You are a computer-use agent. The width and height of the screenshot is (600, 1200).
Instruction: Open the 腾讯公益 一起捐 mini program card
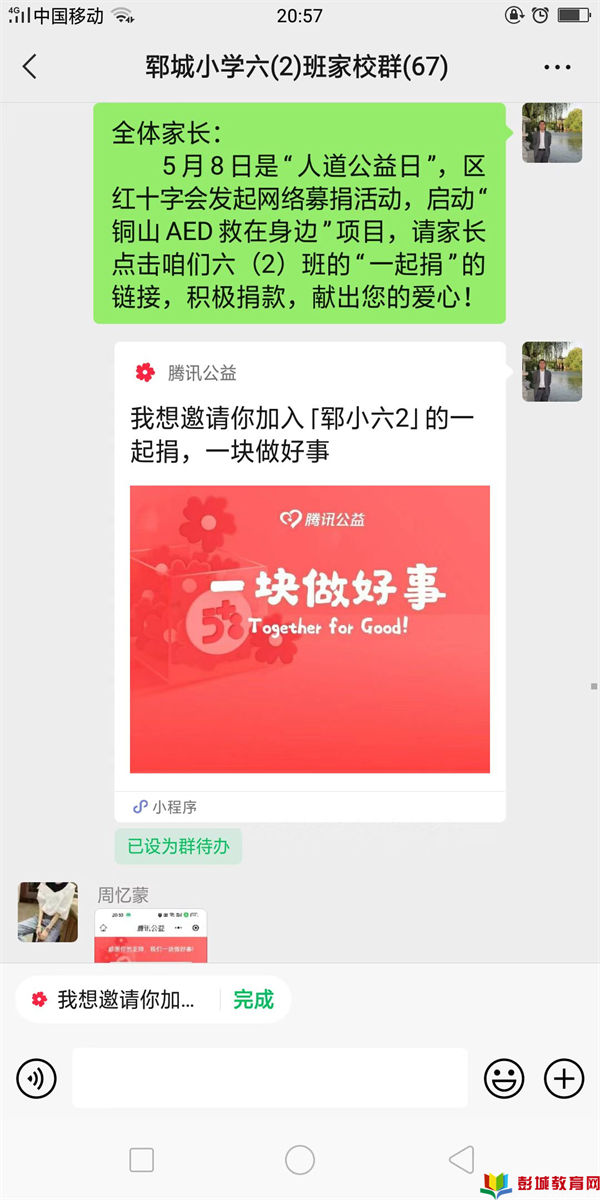(x=309, y=580)
